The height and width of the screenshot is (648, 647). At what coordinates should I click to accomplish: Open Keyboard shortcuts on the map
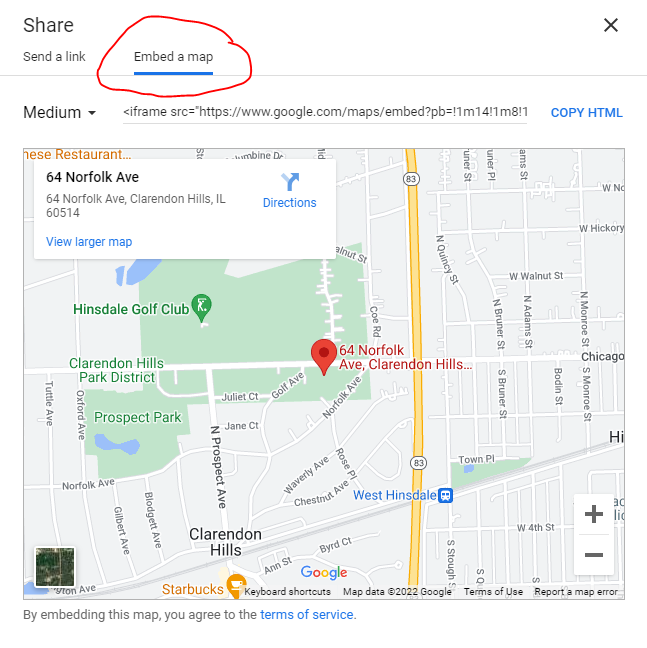point(287,592)
